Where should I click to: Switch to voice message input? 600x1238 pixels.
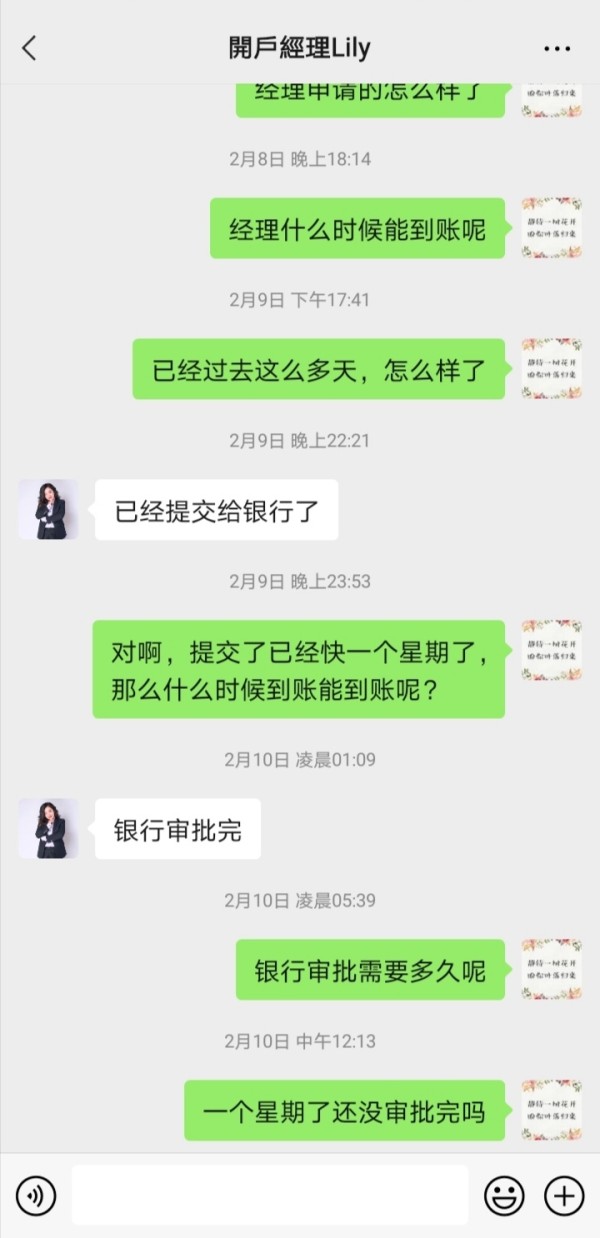pos(36,1195)
